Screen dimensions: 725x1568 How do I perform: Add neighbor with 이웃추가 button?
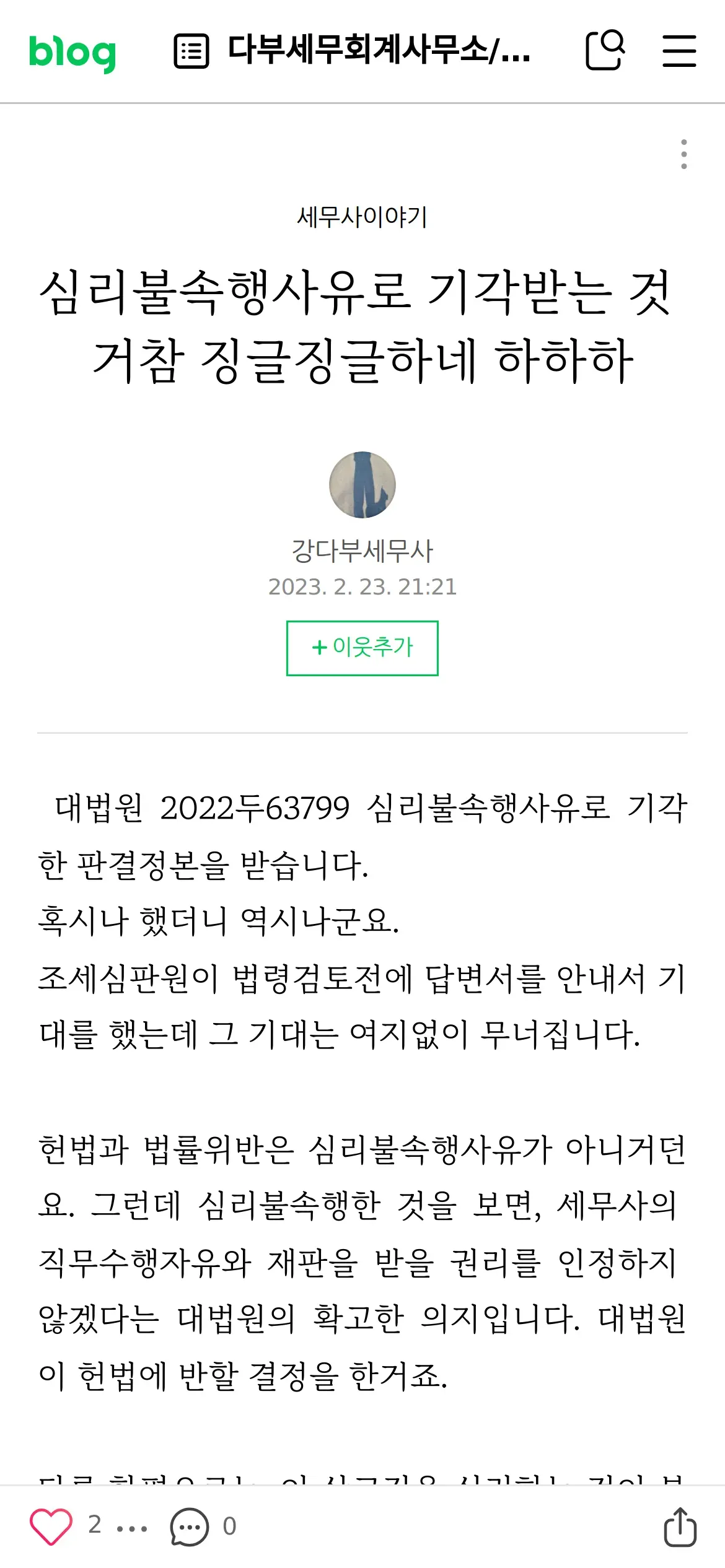click(x=362, y=648)
